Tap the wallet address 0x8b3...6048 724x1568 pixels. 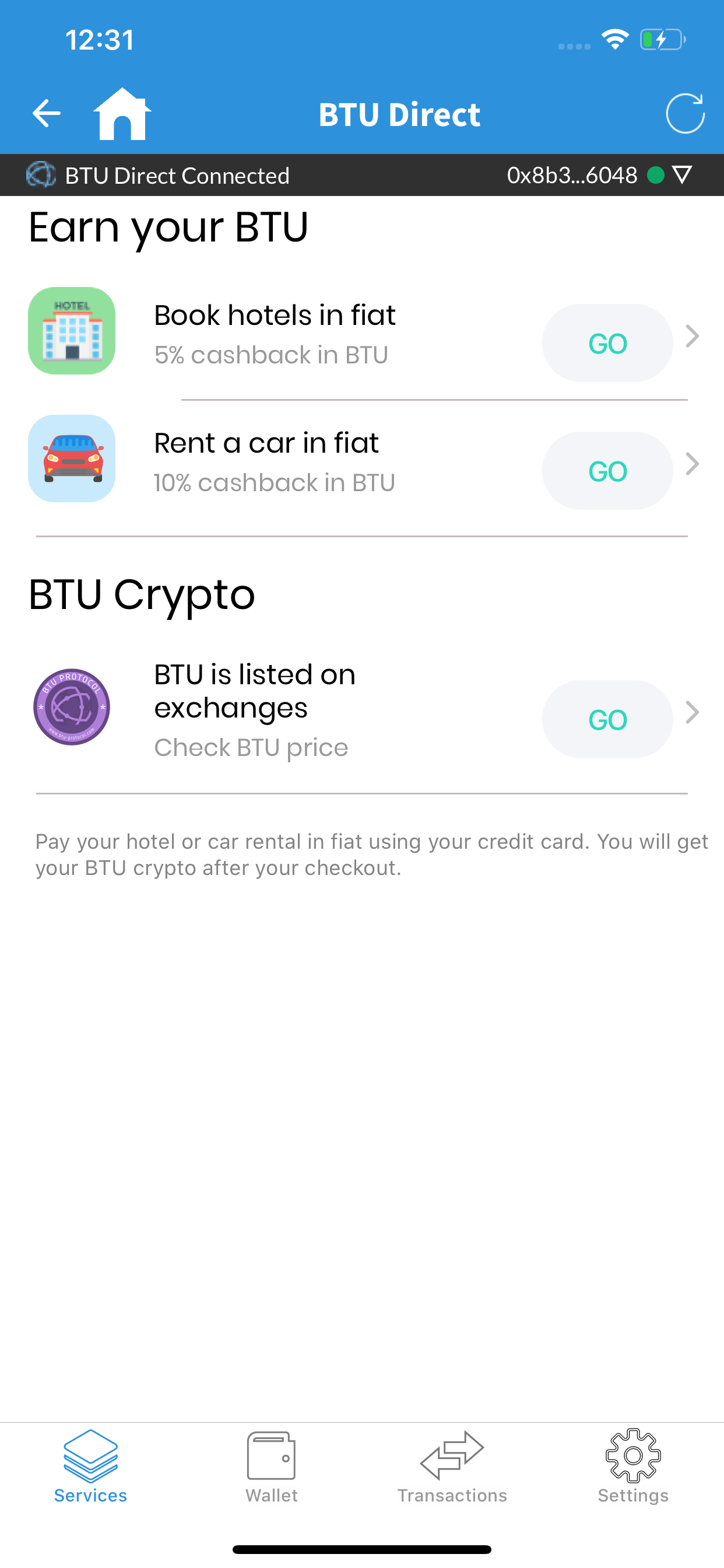pos(572,176)
